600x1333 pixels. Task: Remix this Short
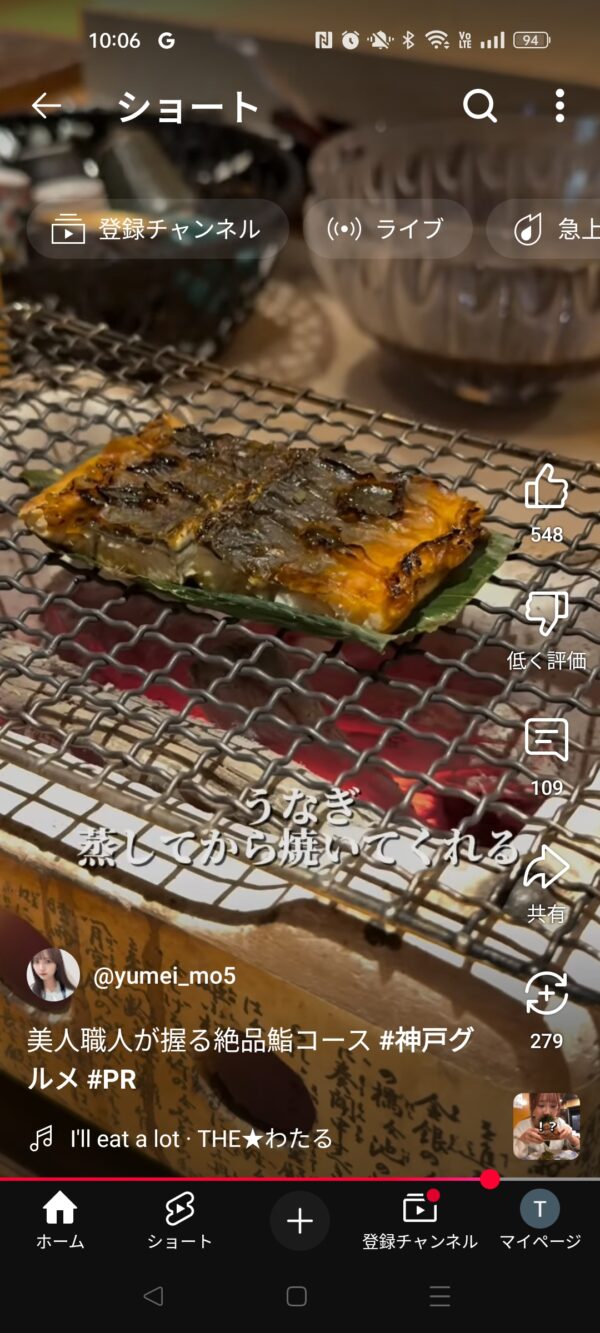(x=546, y=993)
